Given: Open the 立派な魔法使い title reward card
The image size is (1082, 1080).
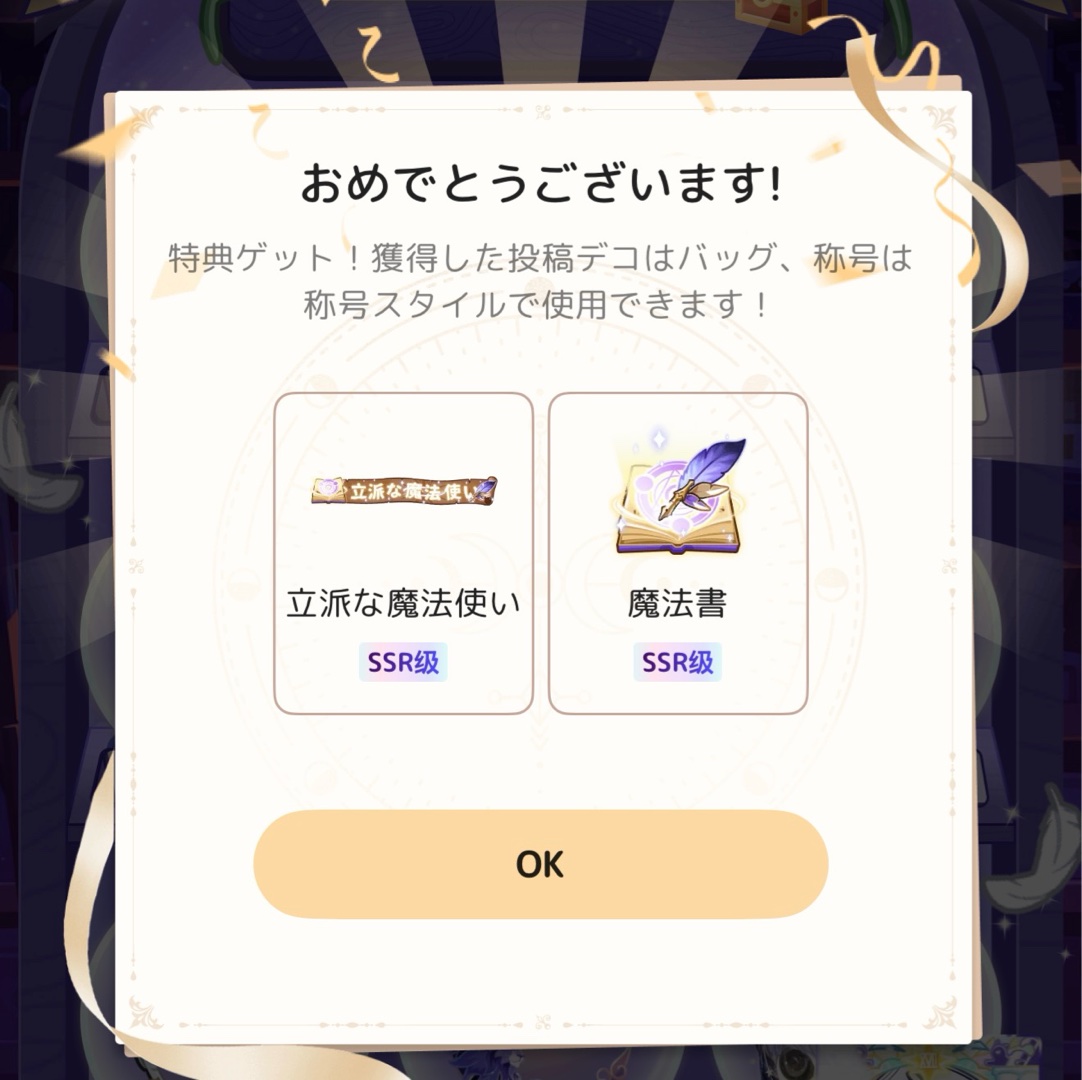Looking at the screenshot, I should pyautogui.click(x=403, y=553).
